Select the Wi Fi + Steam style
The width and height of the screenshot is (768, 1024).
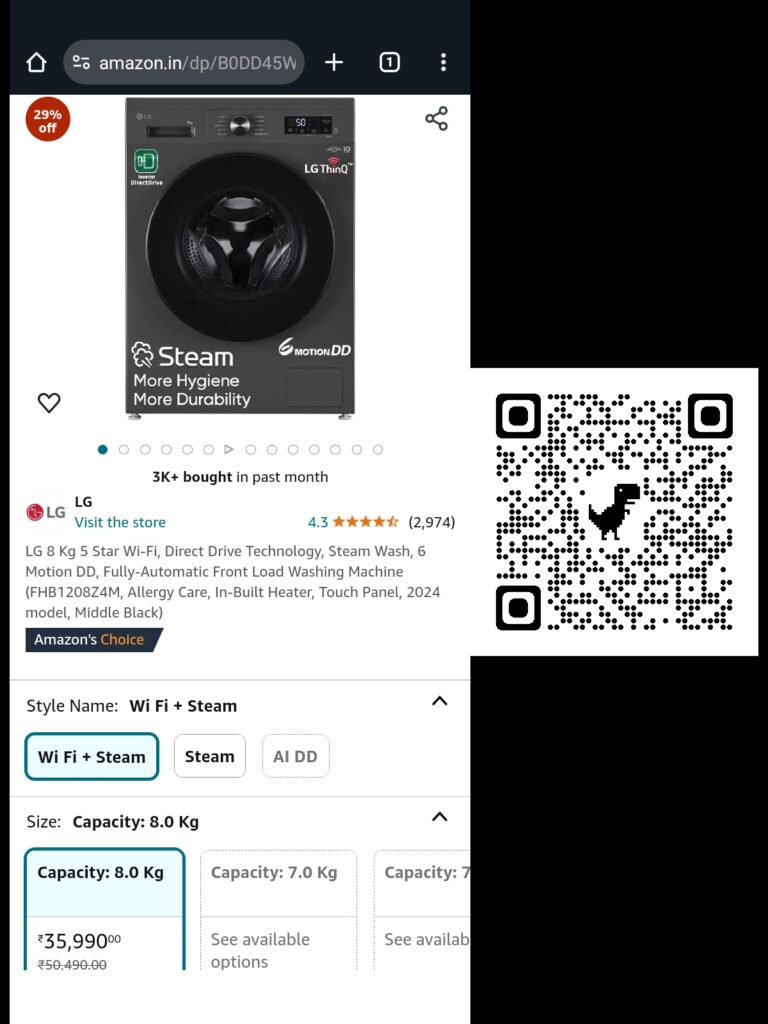92,757
